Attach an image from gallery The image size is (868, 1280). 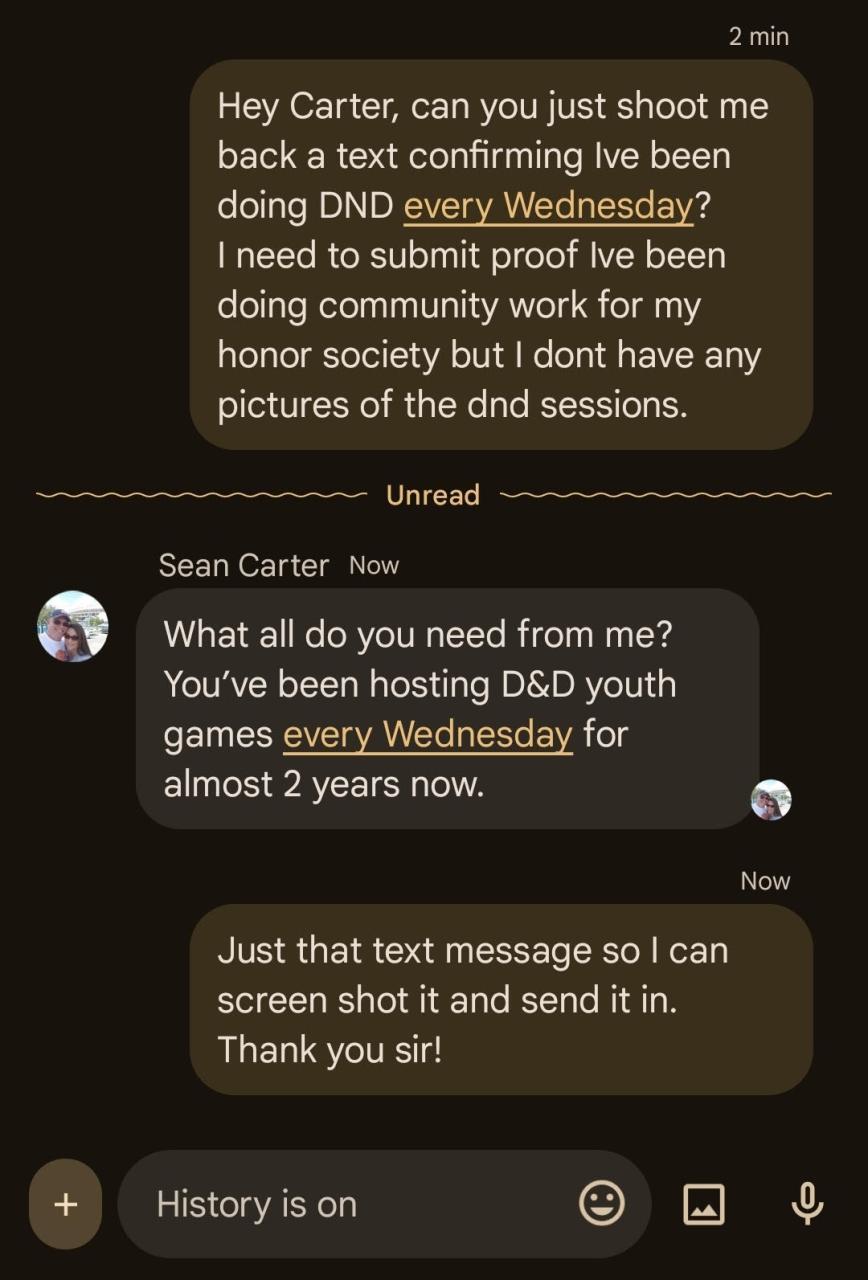[x=703, y=1204]
